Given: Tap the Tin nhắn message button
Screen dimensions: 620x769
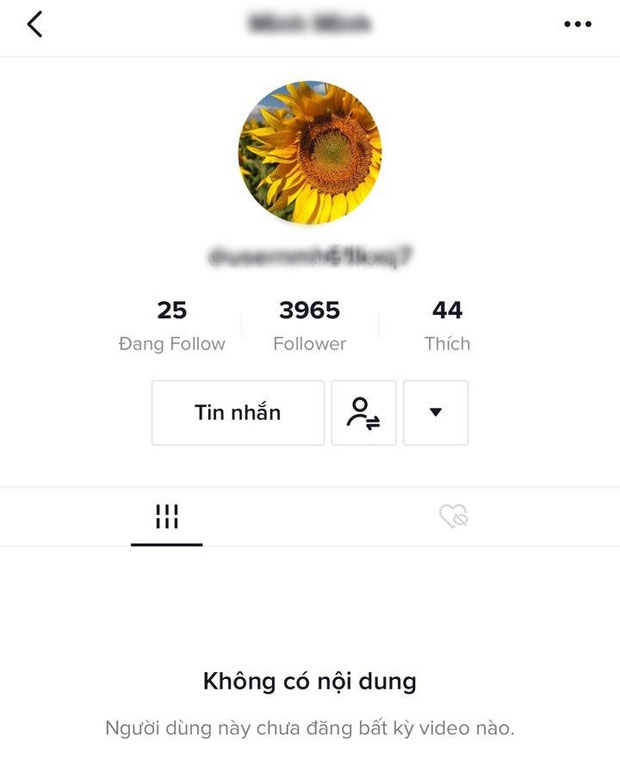Looking at the screenshot, I should pyautogui.click(x=238, y=412).
